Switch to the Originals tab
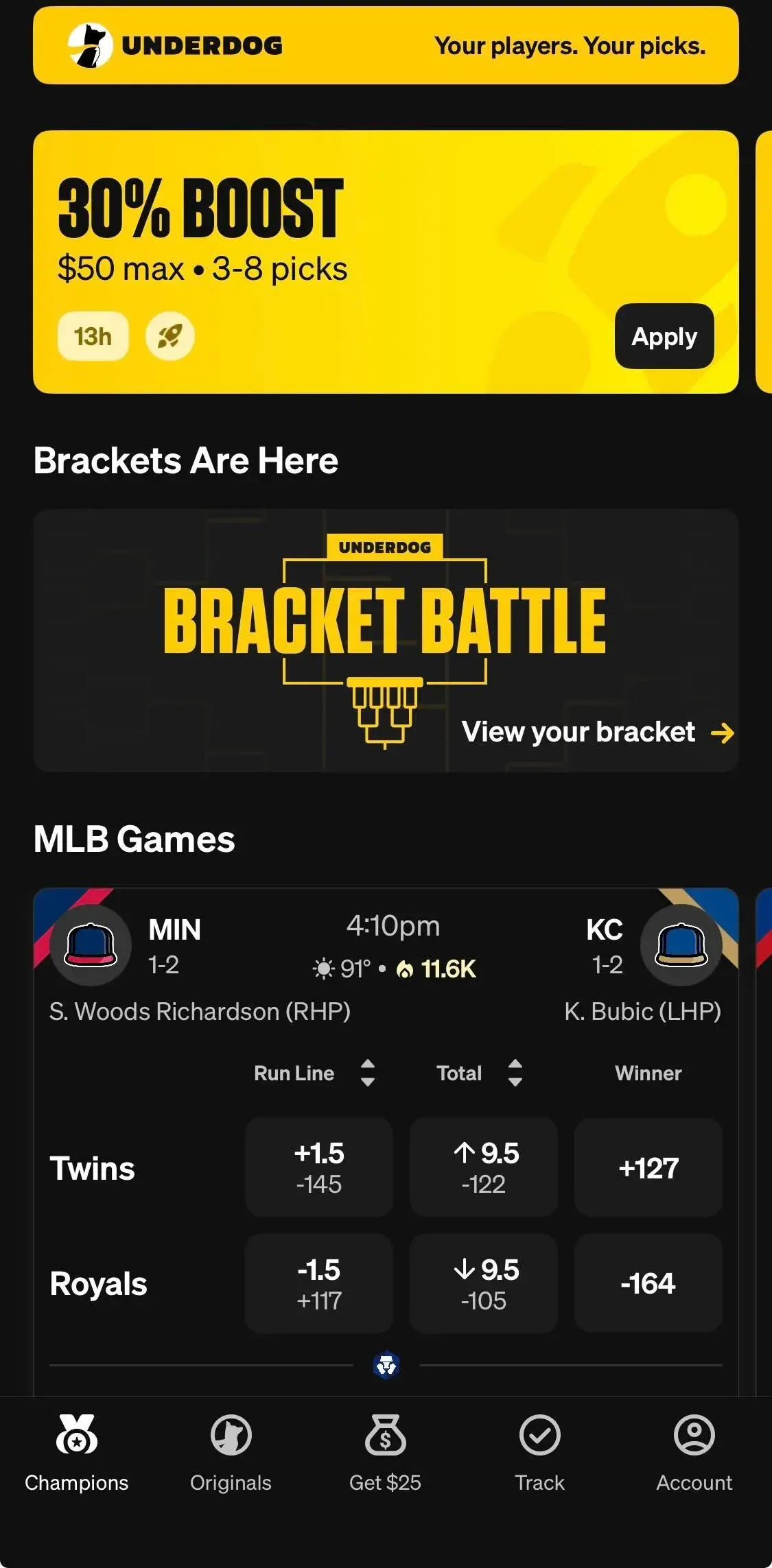 [x=231, y=1437]
